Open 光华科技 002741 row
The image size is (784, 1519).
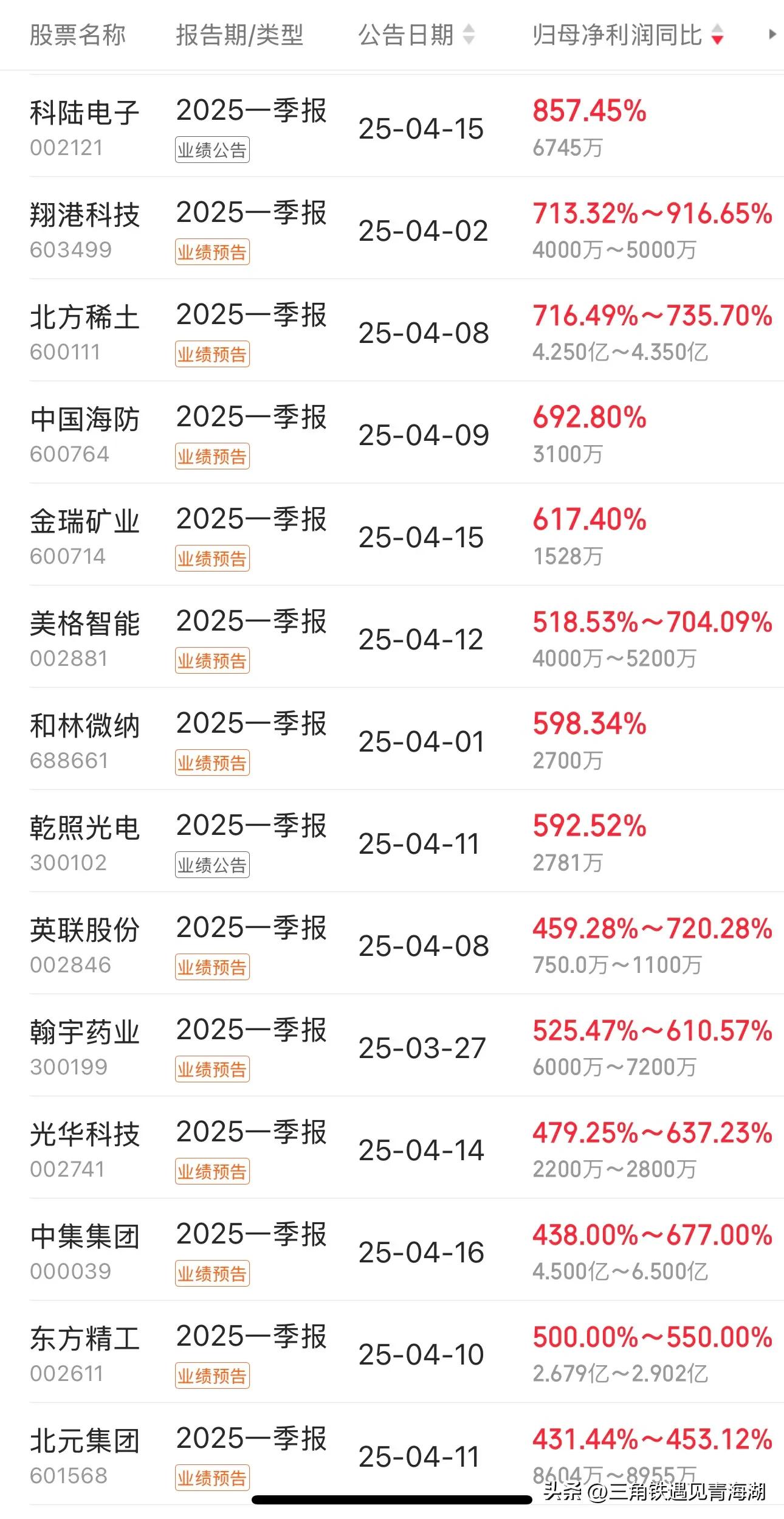[392, 1148]
